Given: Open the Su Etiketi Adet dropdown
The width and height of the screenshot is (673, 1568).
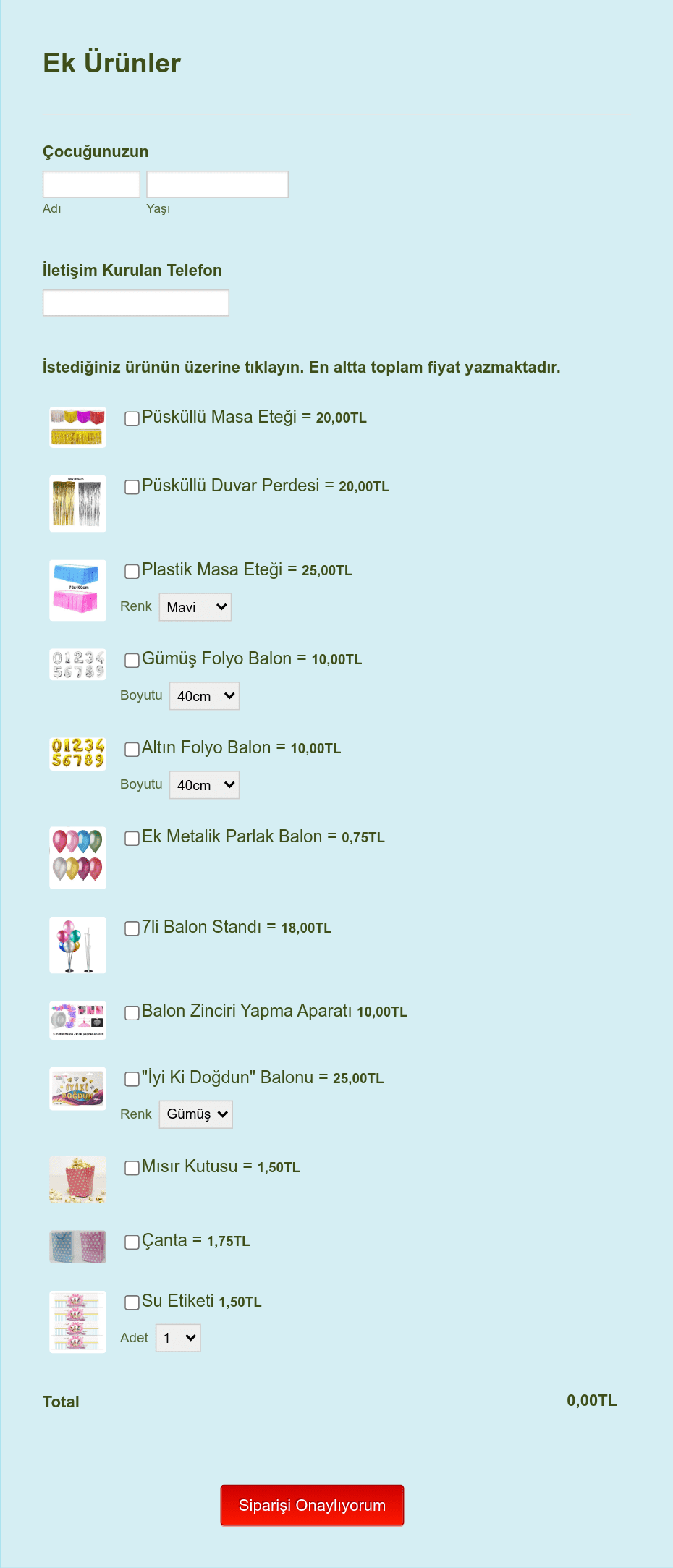Looking at the screenshot, I should (178, 1338).
